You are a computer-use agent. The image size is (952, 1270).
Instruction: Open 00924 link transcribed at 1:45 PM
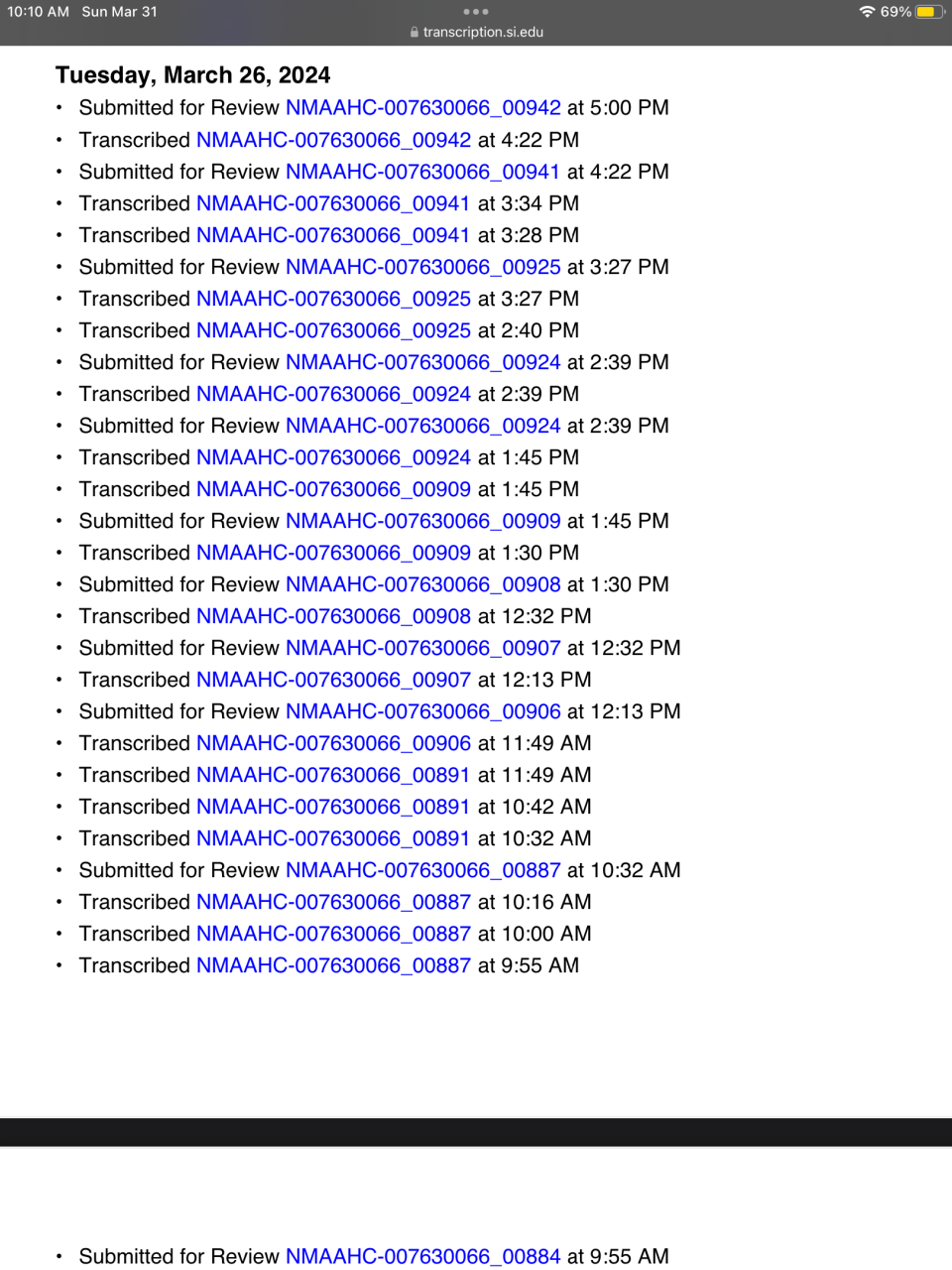coord(333,457)
